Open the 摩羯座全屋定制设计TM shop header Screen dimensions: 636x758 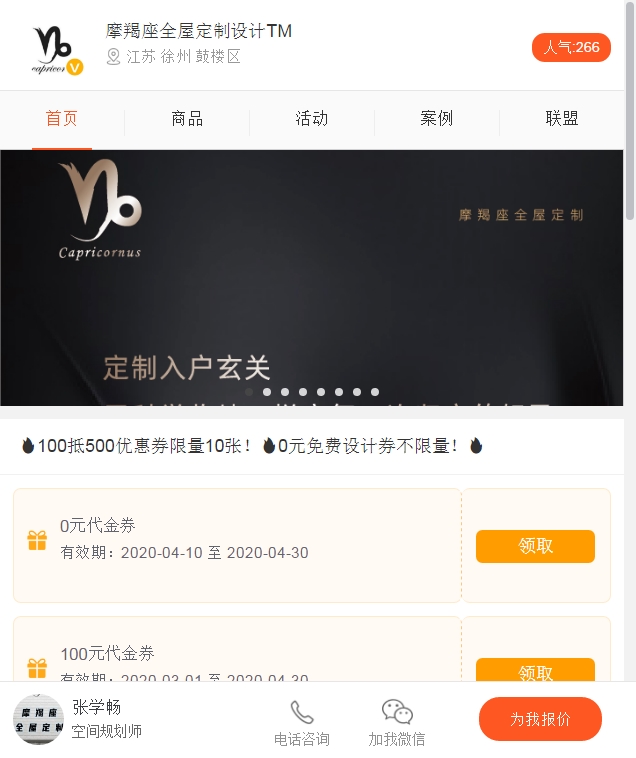(199, 32)
